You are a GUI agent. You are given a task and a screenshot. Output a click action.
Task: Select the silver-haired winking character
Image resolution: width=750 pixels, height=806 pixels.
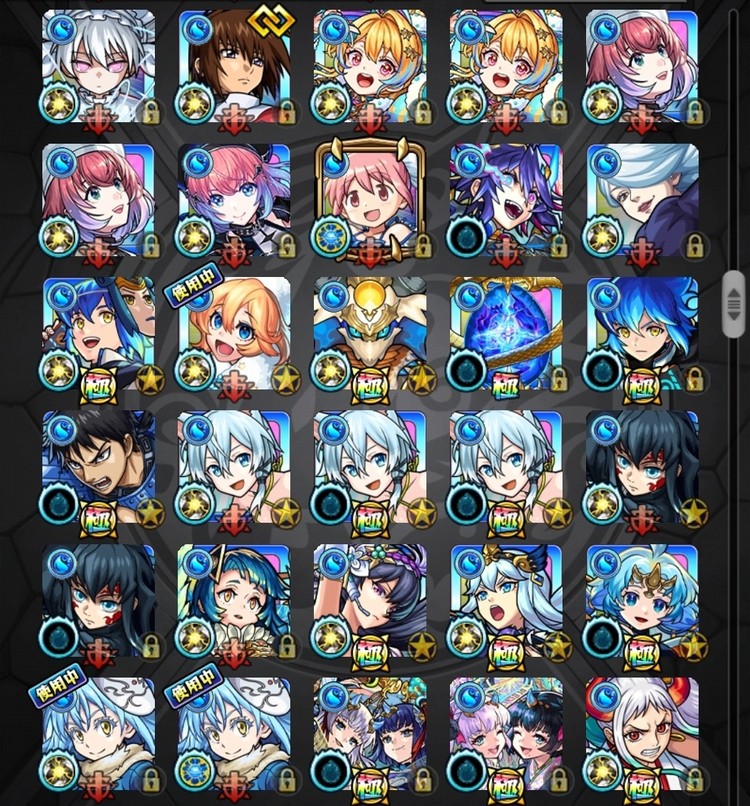(x=99, y=66)
